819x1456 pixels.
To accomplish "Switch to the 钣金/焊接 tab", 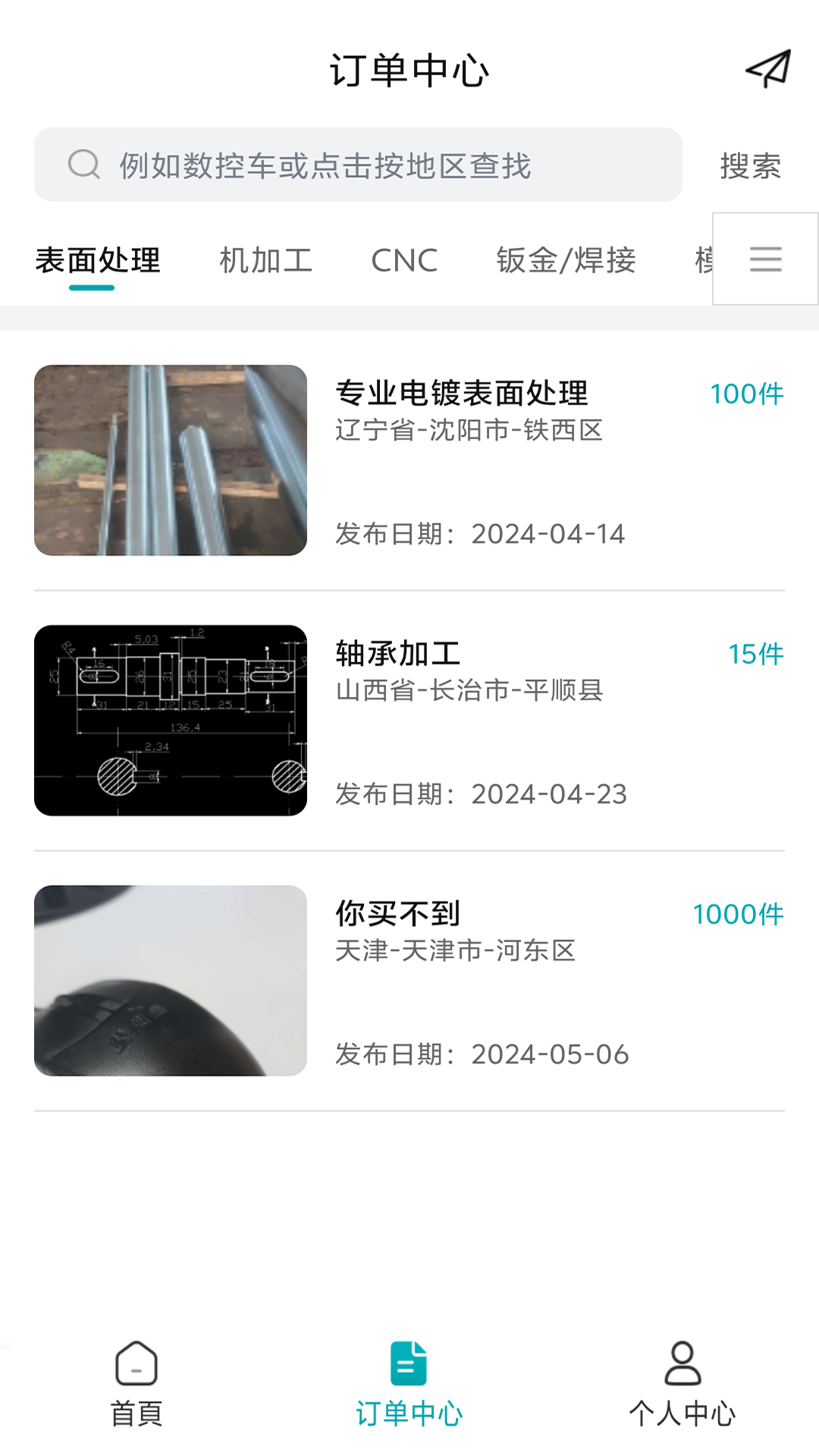I will (x=566, y=261).
